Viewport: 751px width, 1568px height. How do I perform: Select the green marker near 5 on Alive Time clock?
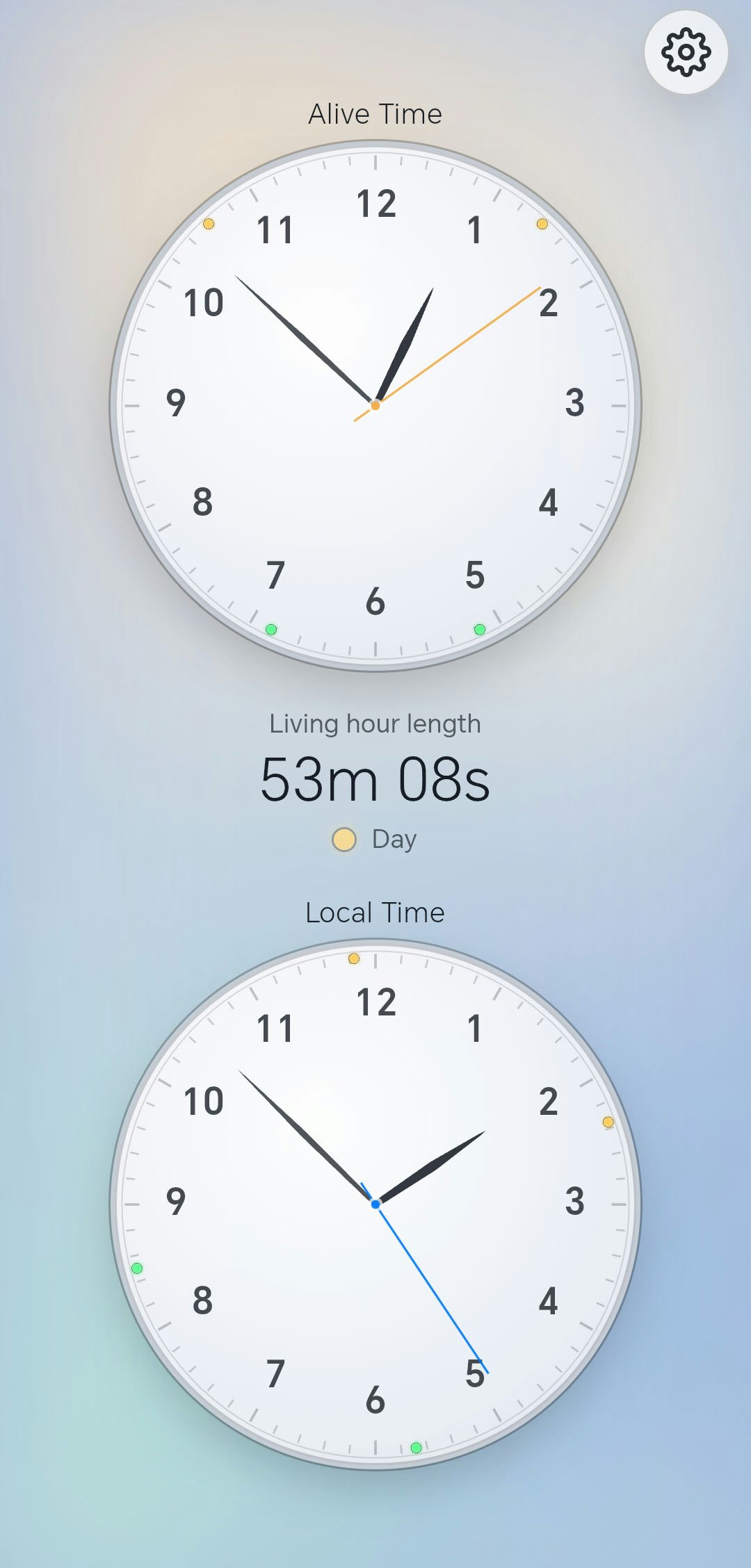click(479, 630)
